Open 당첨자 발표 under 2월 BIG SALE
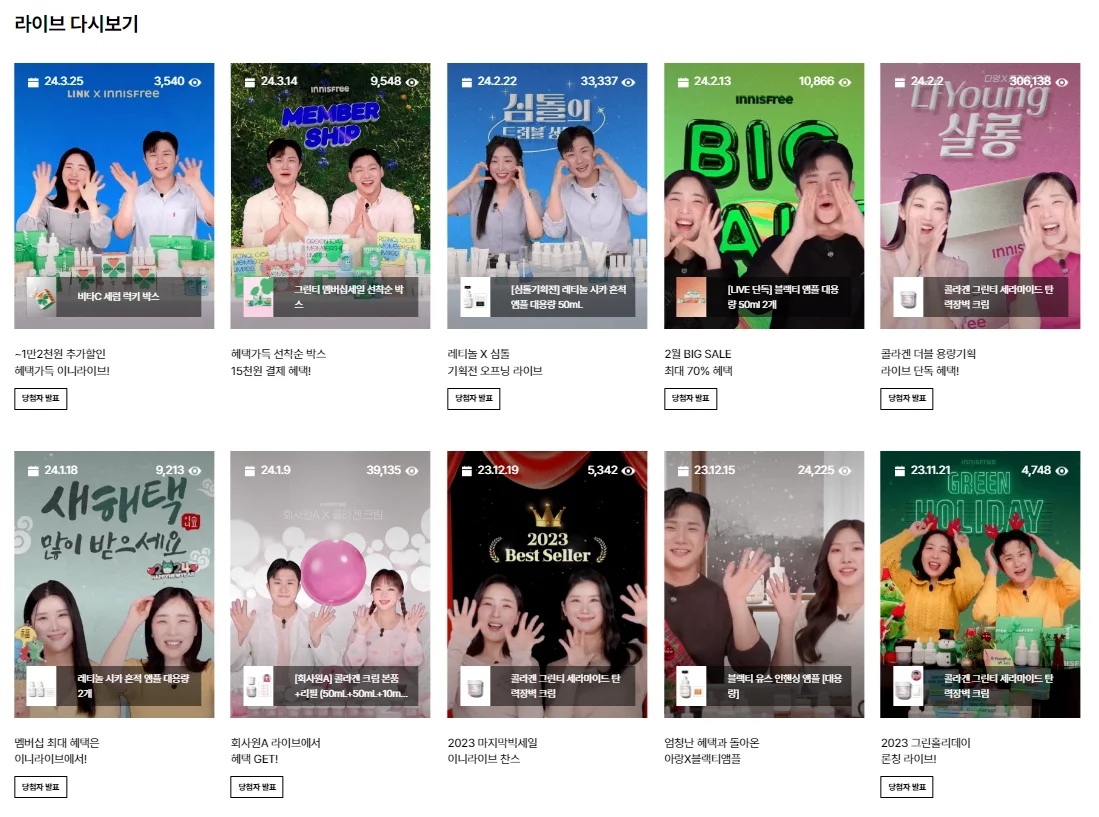 [x=690, y=398]
